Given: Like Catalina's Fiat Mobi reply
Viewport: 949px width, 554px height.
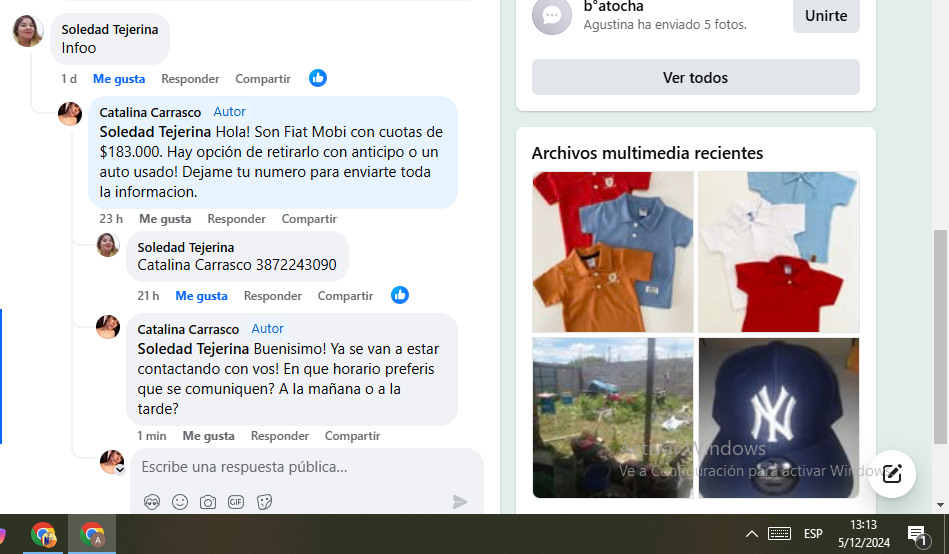Looking at the screenshot, I should (x=165, y=219).
